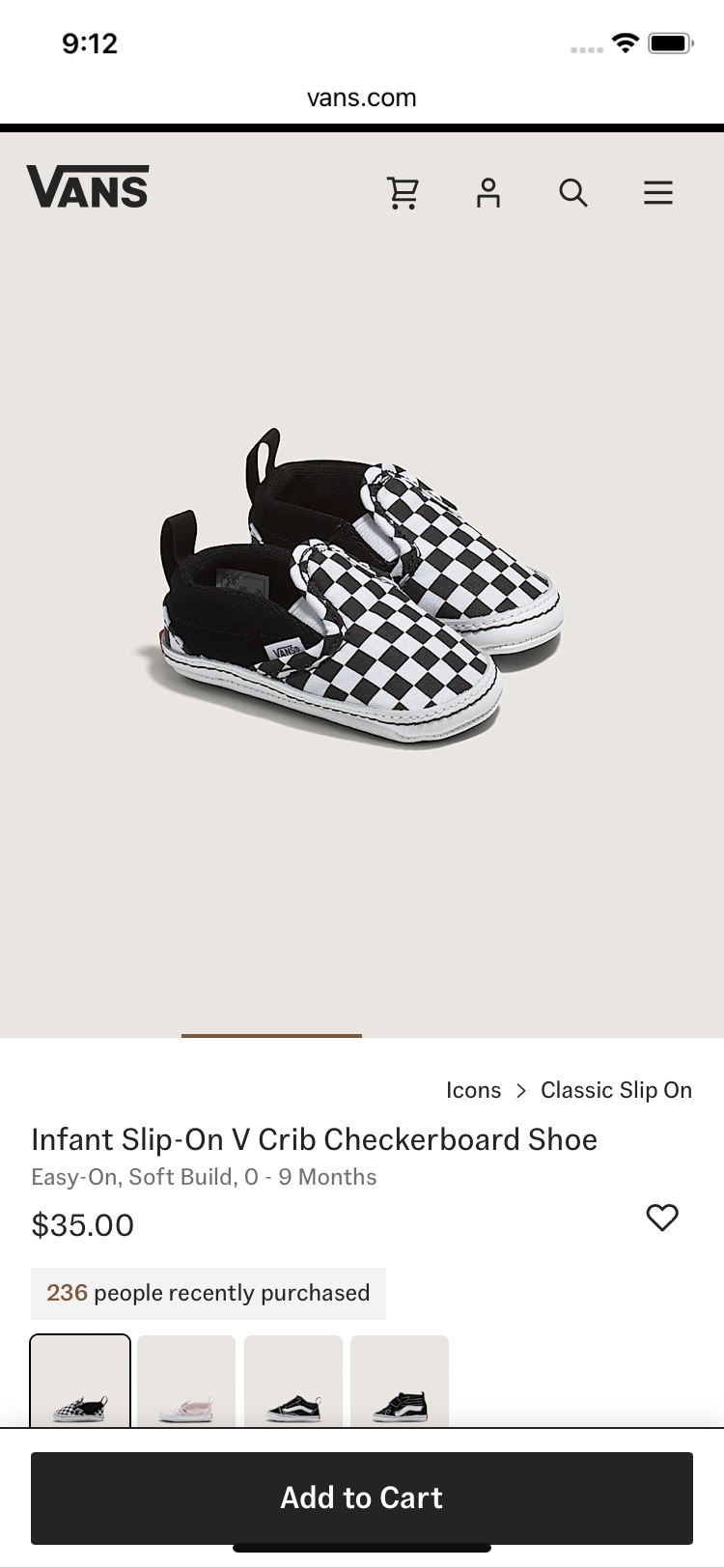Open the account profile icon
This screenshot has height=1568, width=724.
[x=488, y=193]
